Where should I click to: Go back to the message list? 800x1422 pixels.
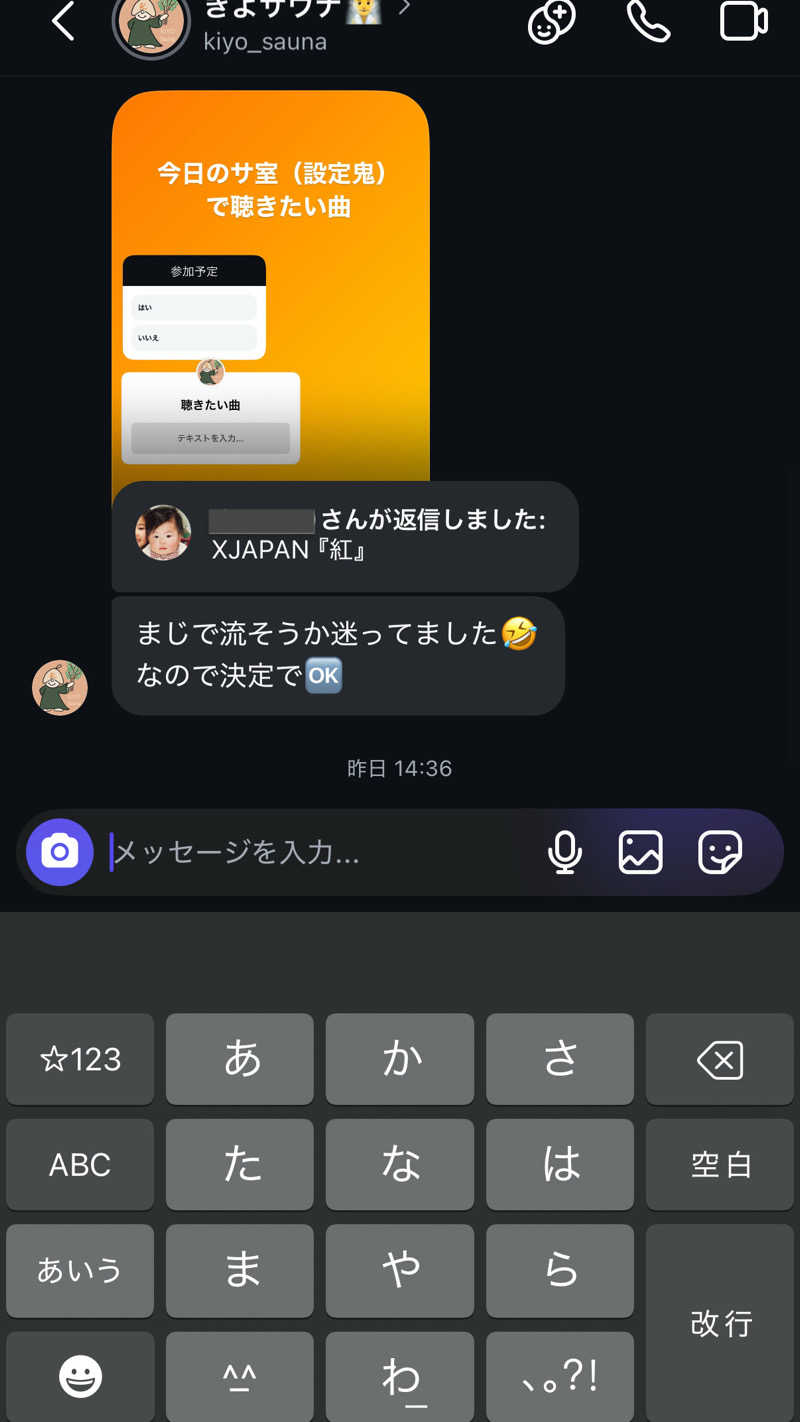[x=63, y=21]
